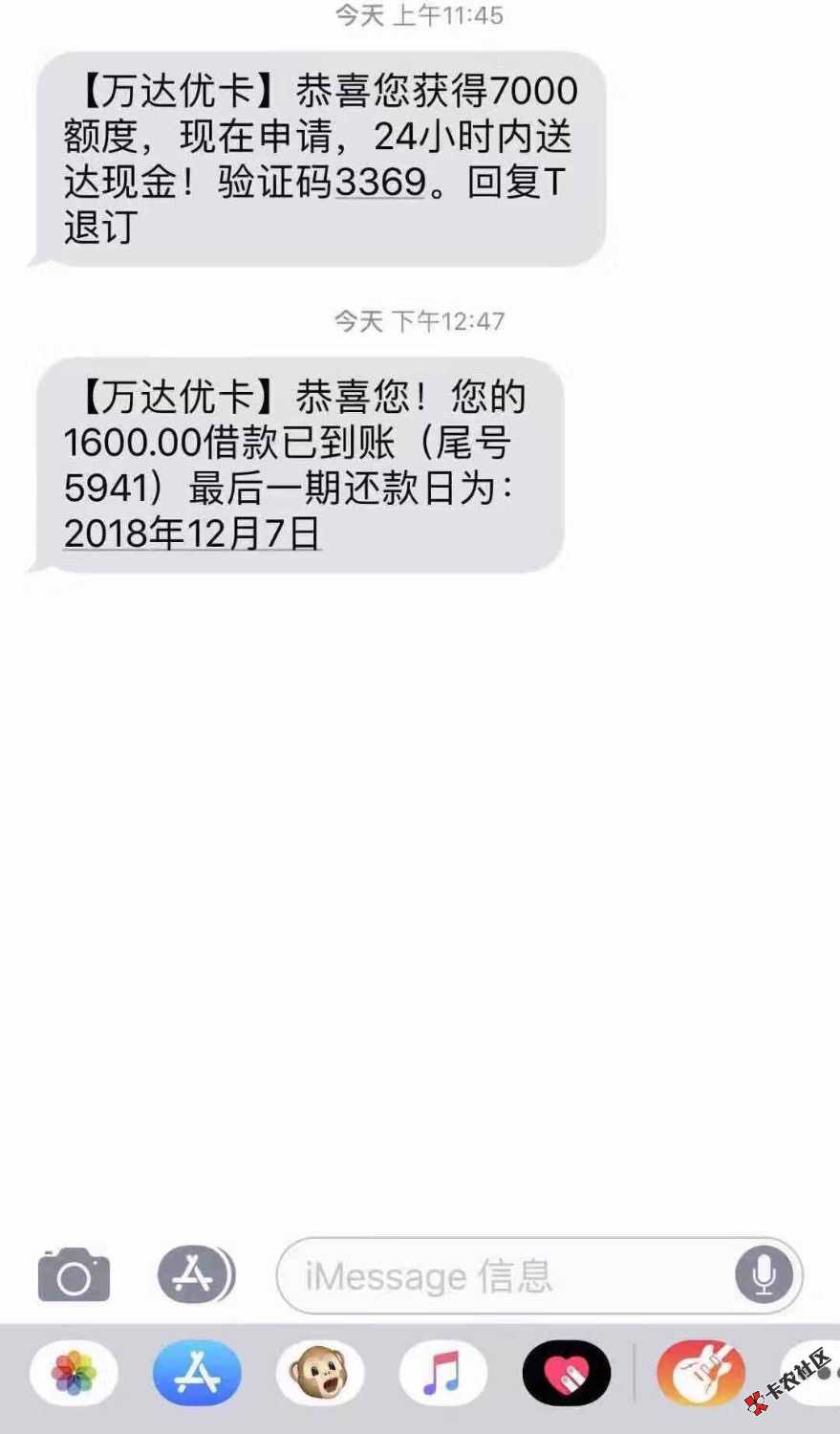Open the App Store iMessage app
The height and width of the screenshot is (1434, 840).
[x=197, y=1374]
